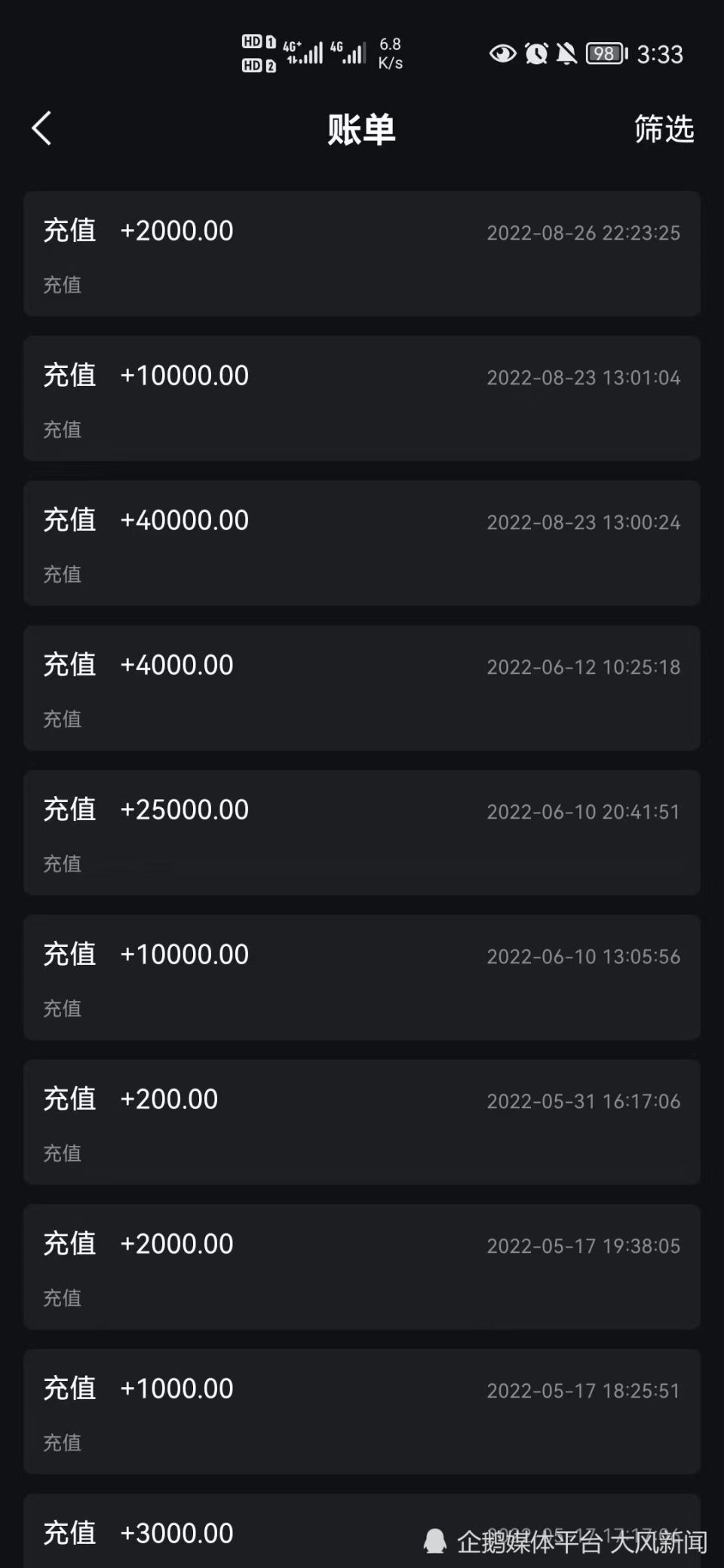This screenshot has width=724, height=1568.
Task: Tap the 4G+ signal indicator for SIM 1
Action: pyautogui.click(x=300, y=53)
